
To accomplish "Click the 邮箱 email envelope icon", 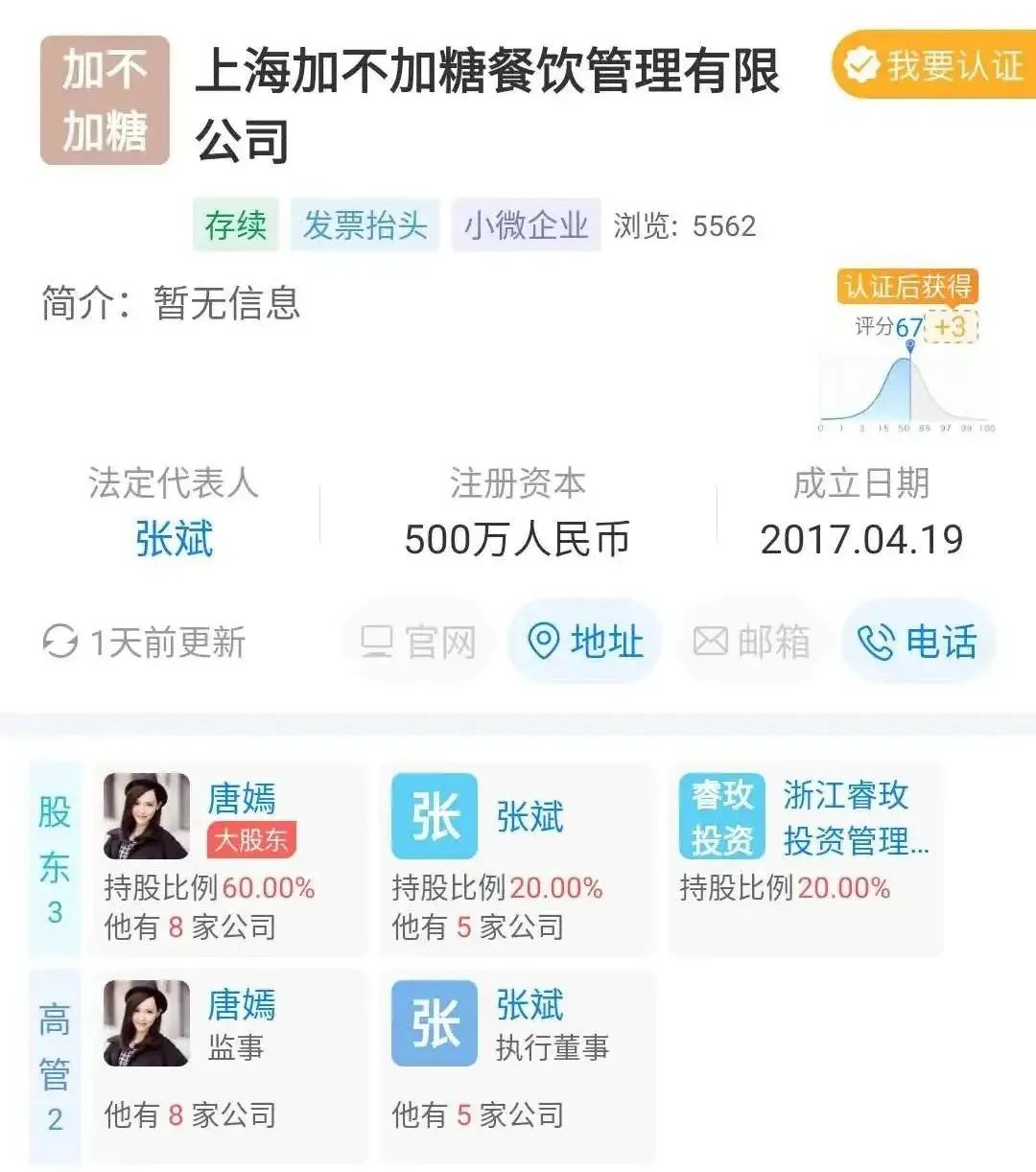I will 712,642.
